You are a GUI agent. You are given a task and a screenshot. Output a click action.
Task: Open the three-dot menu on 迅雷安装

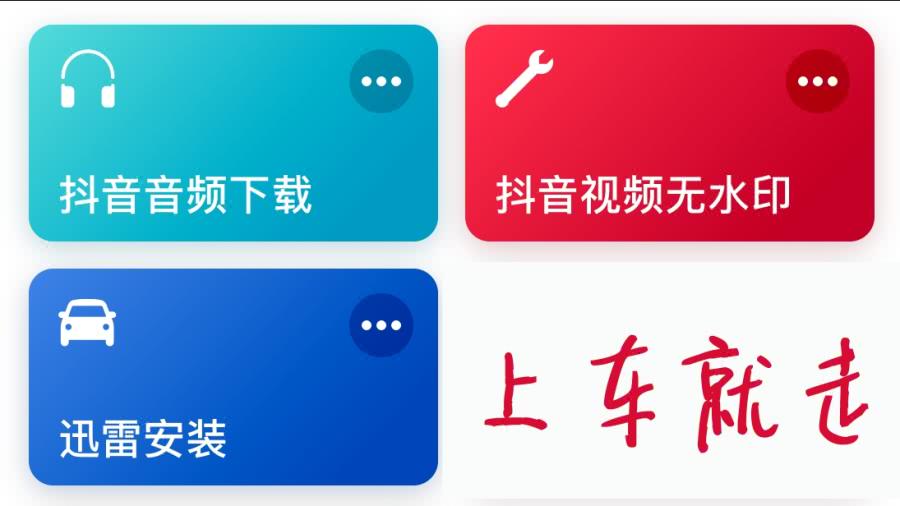pos(381,325)
